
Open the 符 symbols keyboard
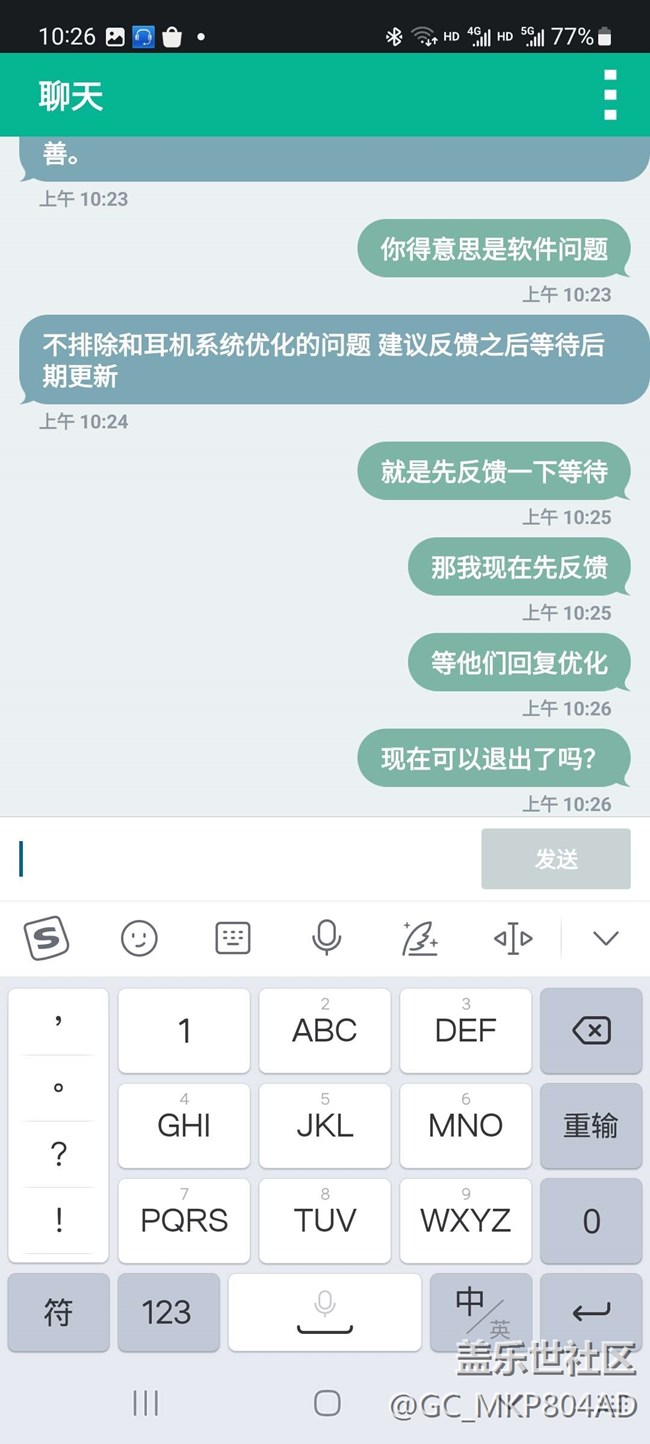coord(58,1312)
